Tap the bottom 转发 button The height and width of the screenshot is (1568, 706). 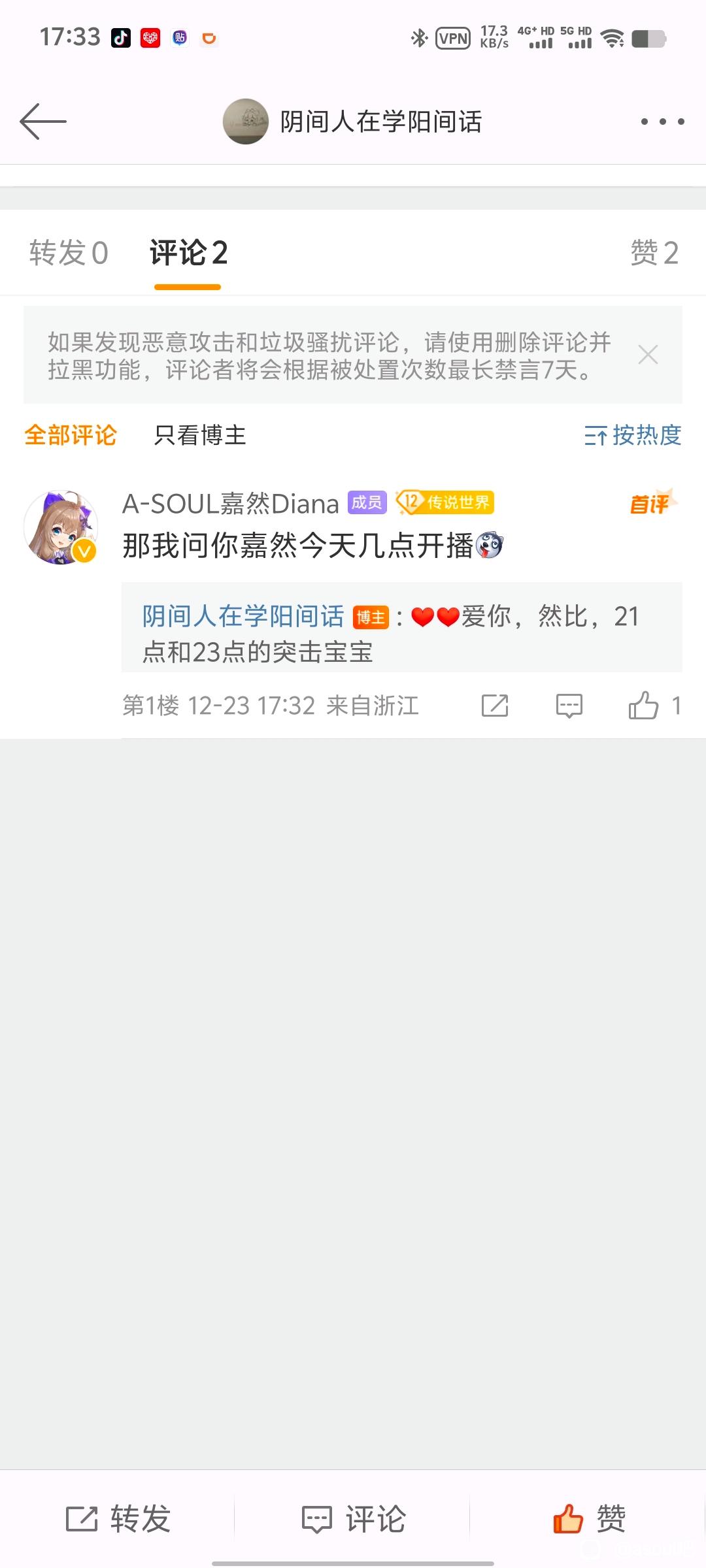coord(118,1518)
